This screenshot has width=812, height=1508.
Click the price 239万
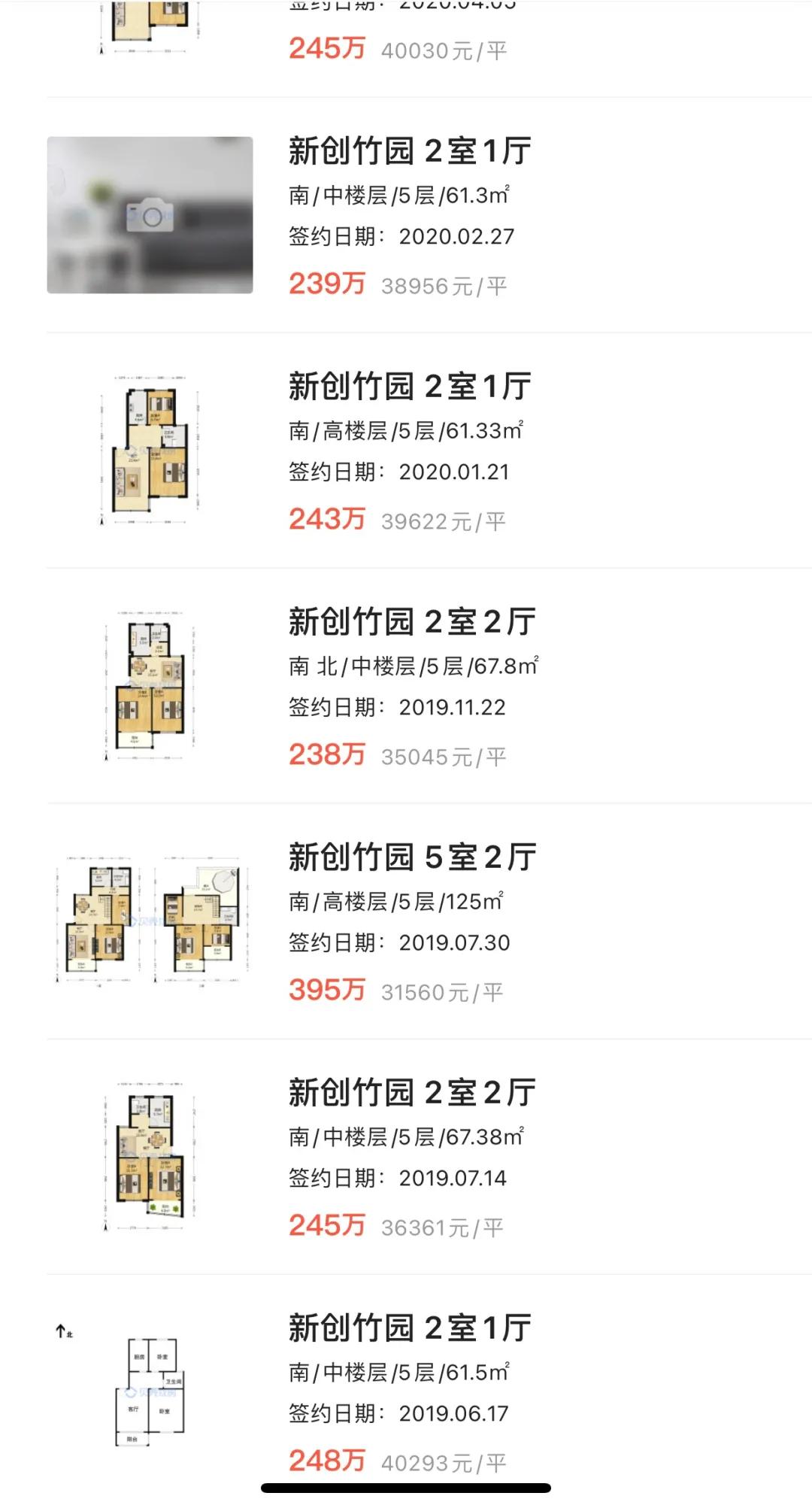327,285
